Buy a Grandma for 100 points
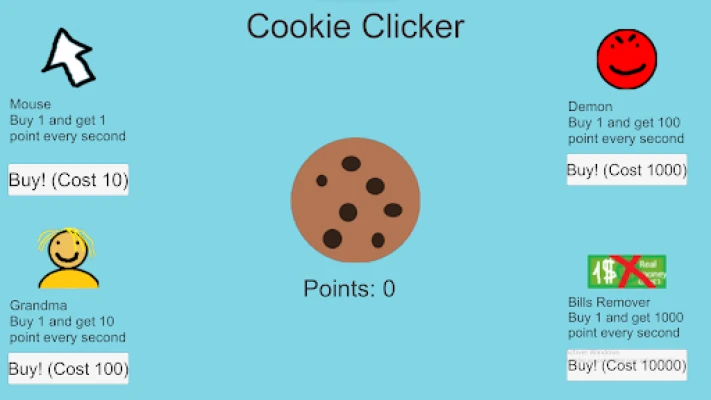The width and height of the screenshot is (711, 400). (68, 369)
